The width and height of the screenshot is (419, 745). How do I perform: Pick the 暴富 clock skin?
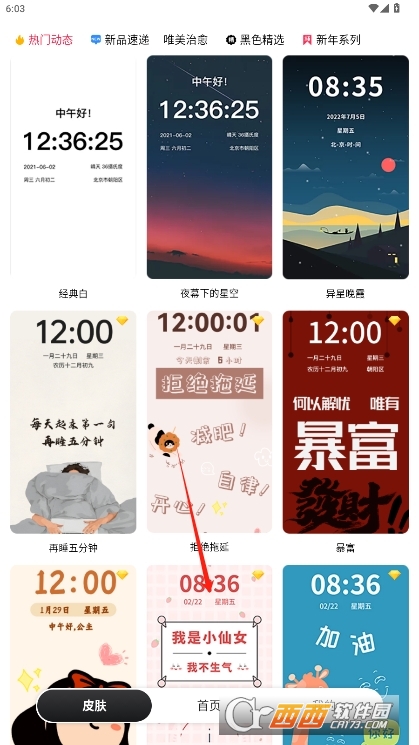(x=345, y=422)
